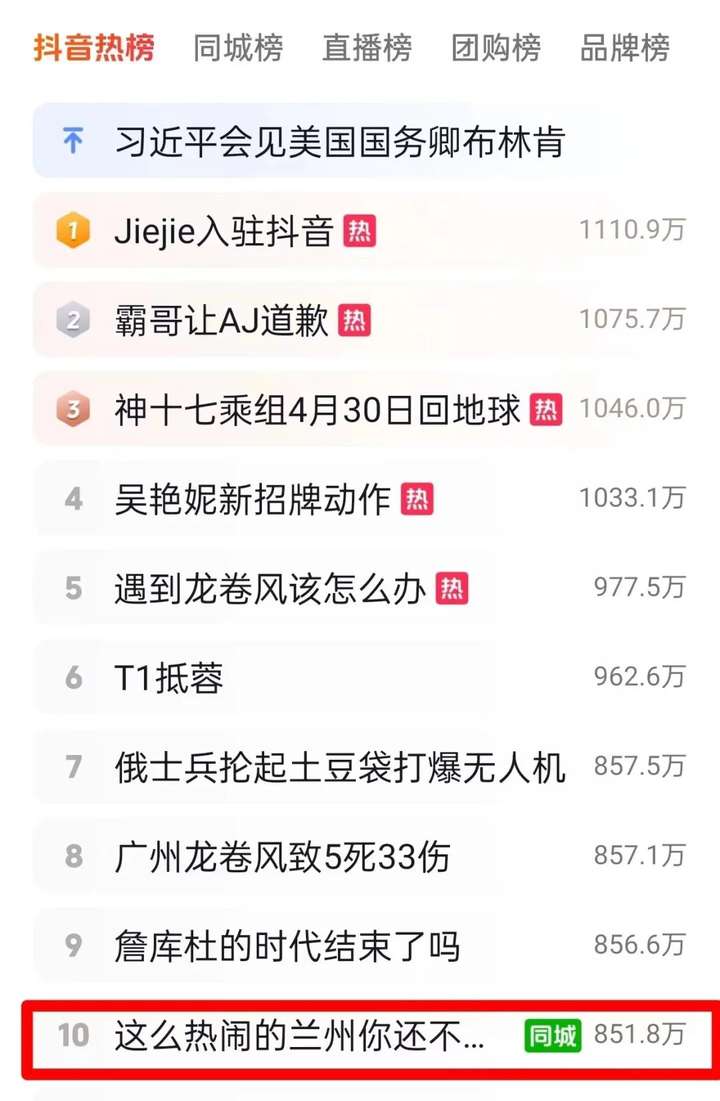Open pinned topic 习近平会见美国国务卿布林肯

[339, 141]
